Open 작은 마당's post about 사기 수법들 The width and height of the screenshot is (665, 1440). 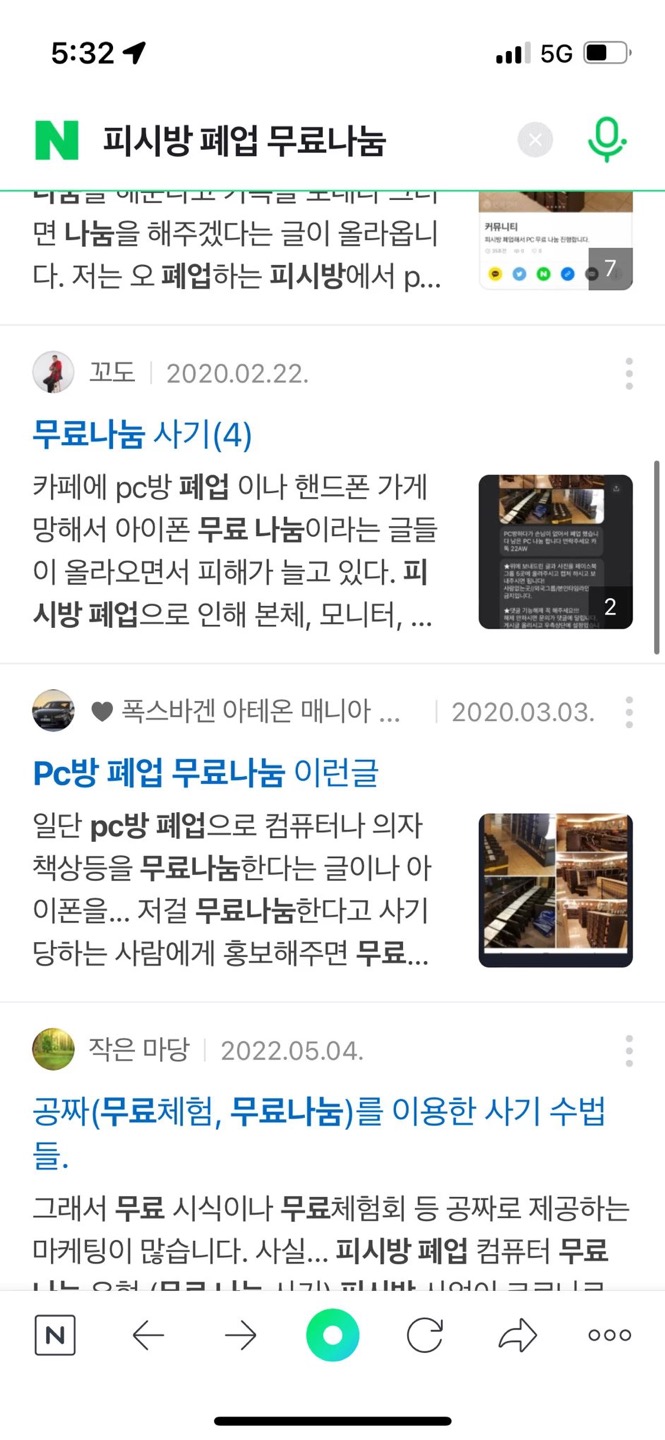pyautogui.click(x=320, y=1131)
